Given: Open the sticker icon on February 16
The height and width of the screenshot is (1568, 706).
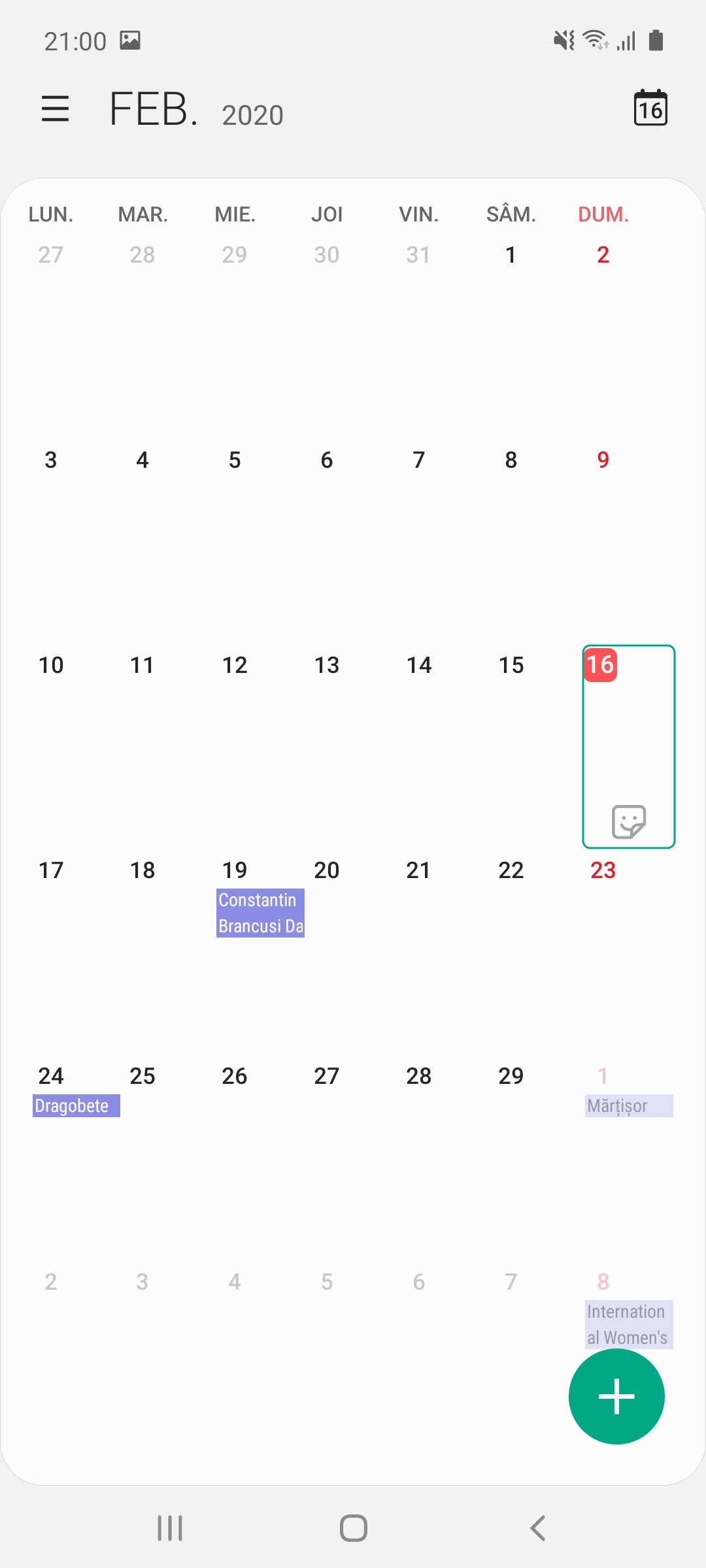Looking at the screenshot, I should 629,821.
